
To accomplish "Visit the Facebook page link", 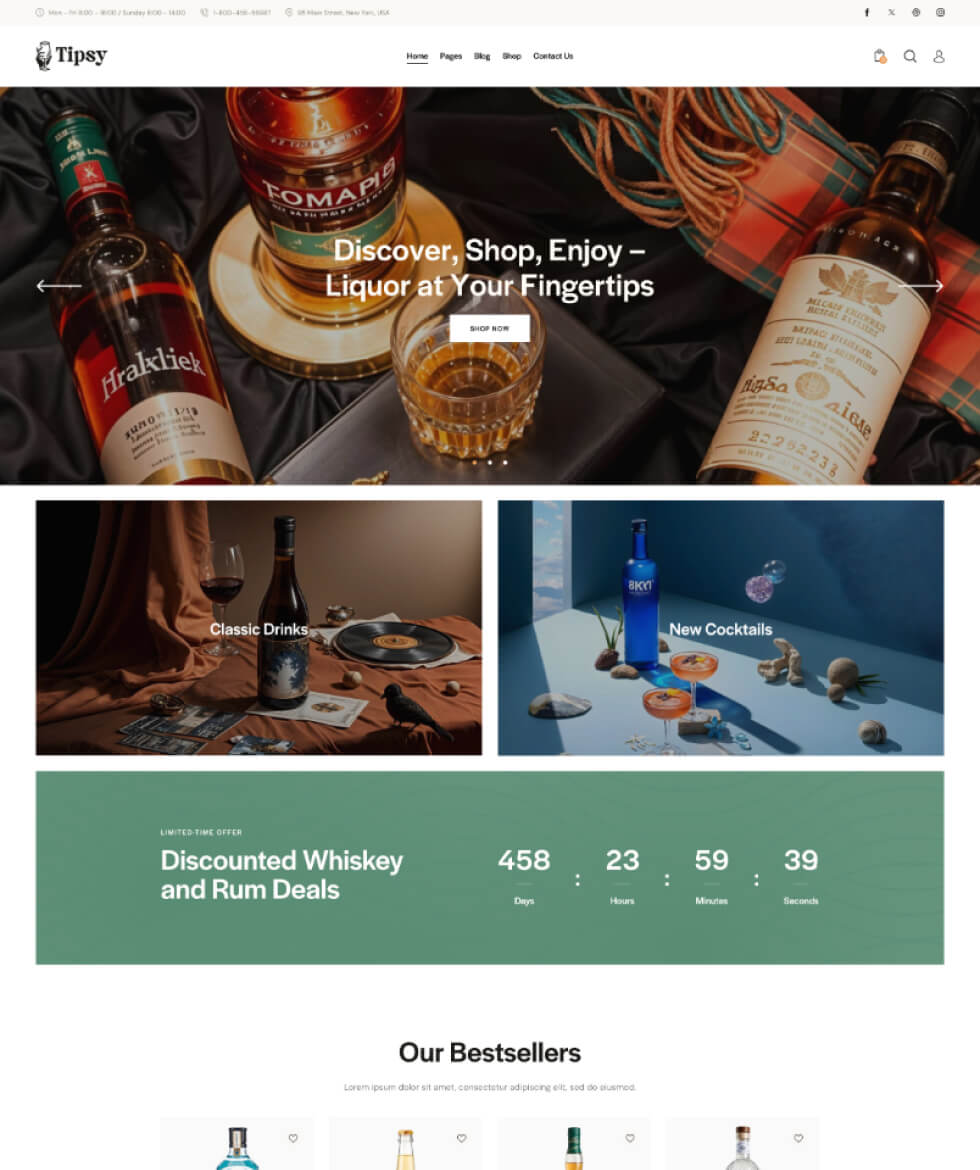I will click(x=867, y=13).
